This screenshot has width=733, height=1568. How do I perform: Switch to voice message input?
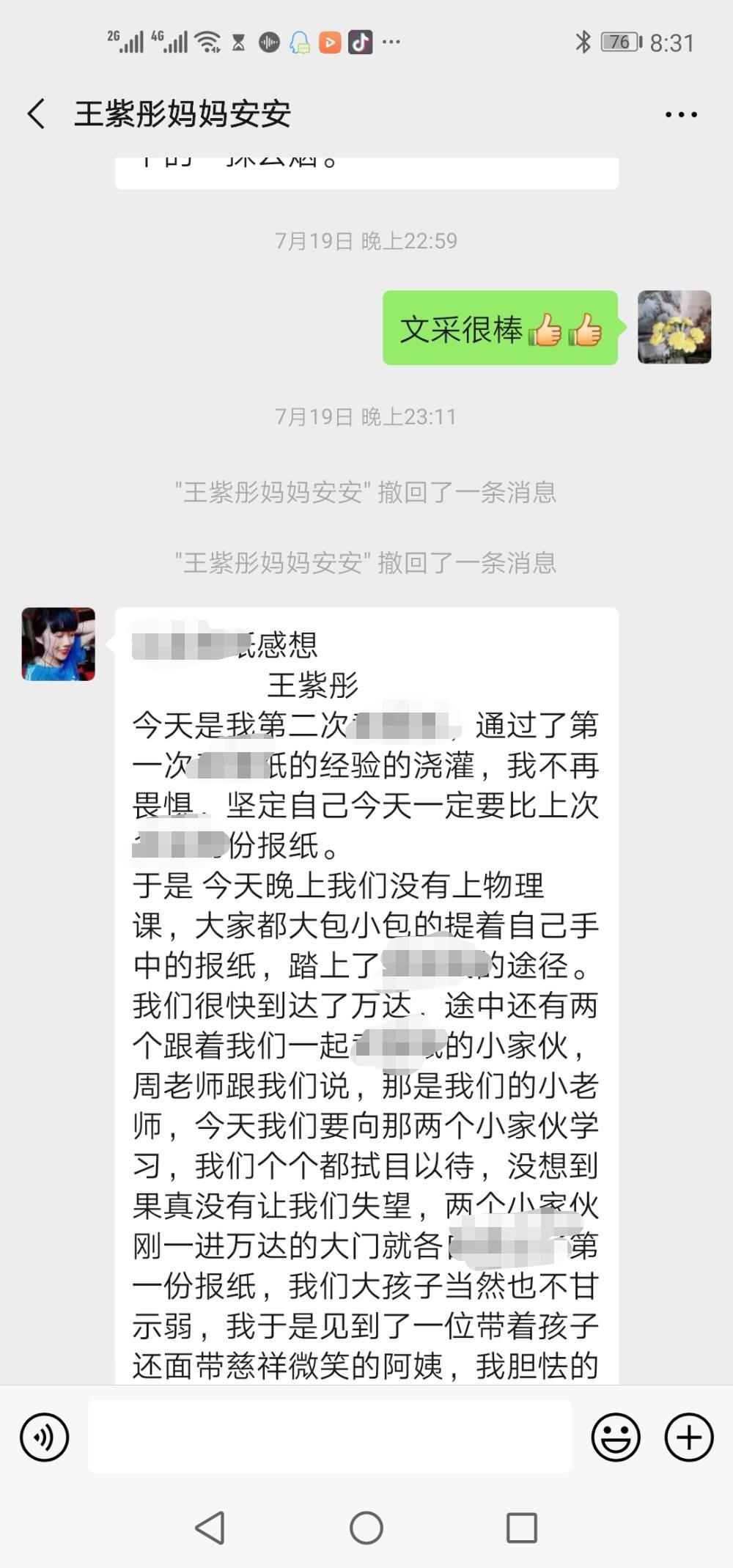click(x=45, y=1437)
